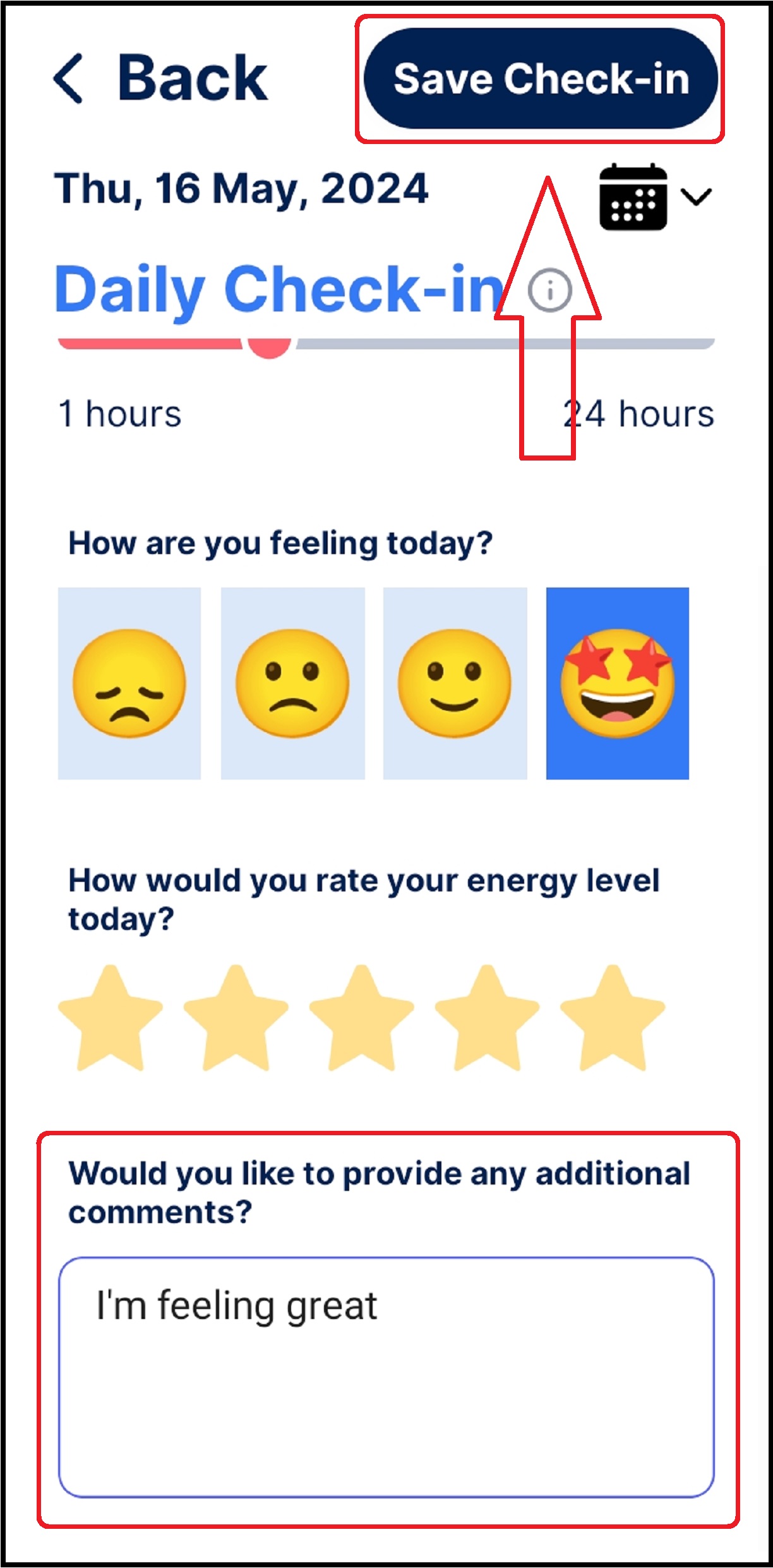
Task: Rate energy level four stars
Action: pos(487,1020)
